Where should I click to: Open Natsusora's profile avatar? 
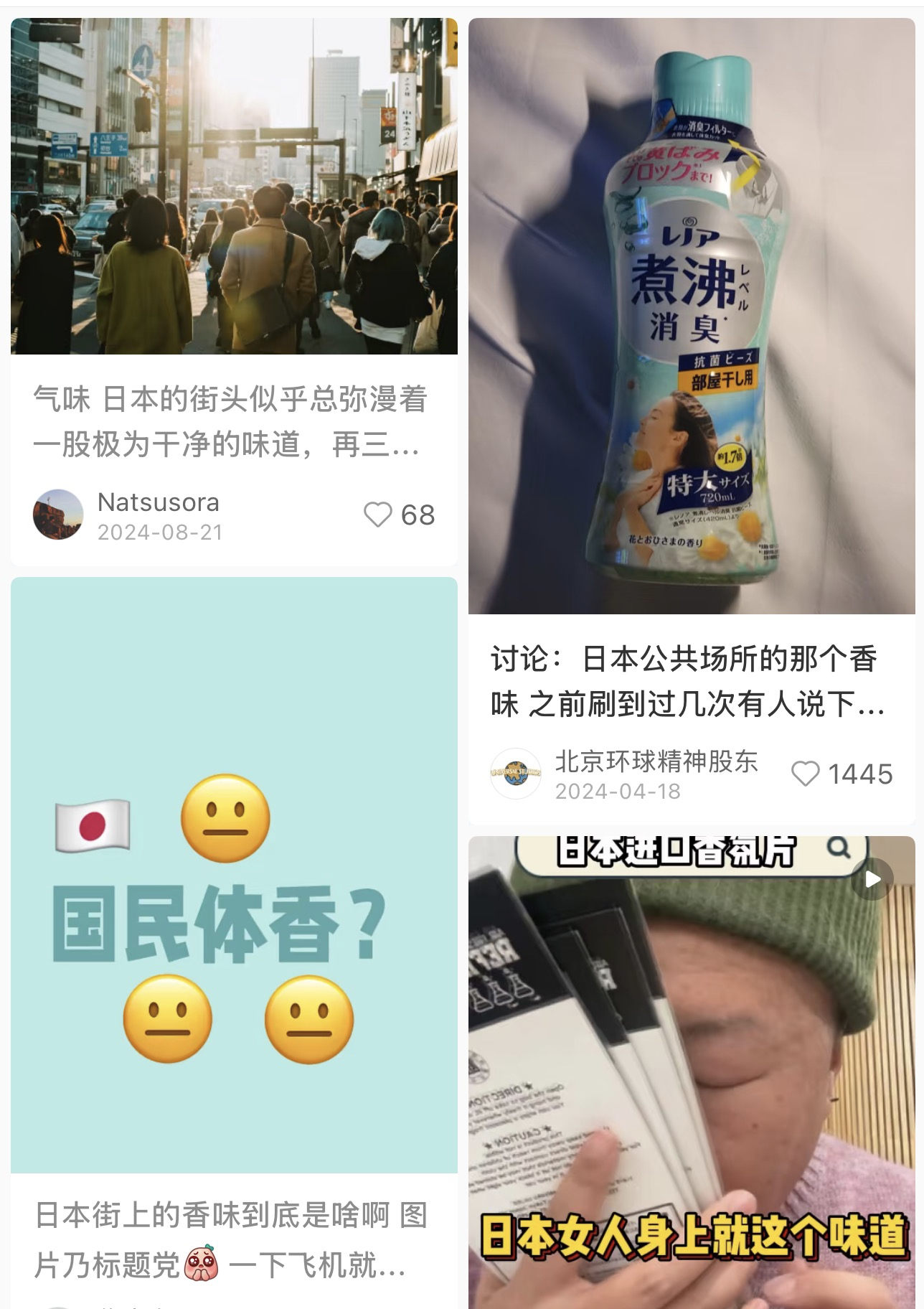(58, 515)
